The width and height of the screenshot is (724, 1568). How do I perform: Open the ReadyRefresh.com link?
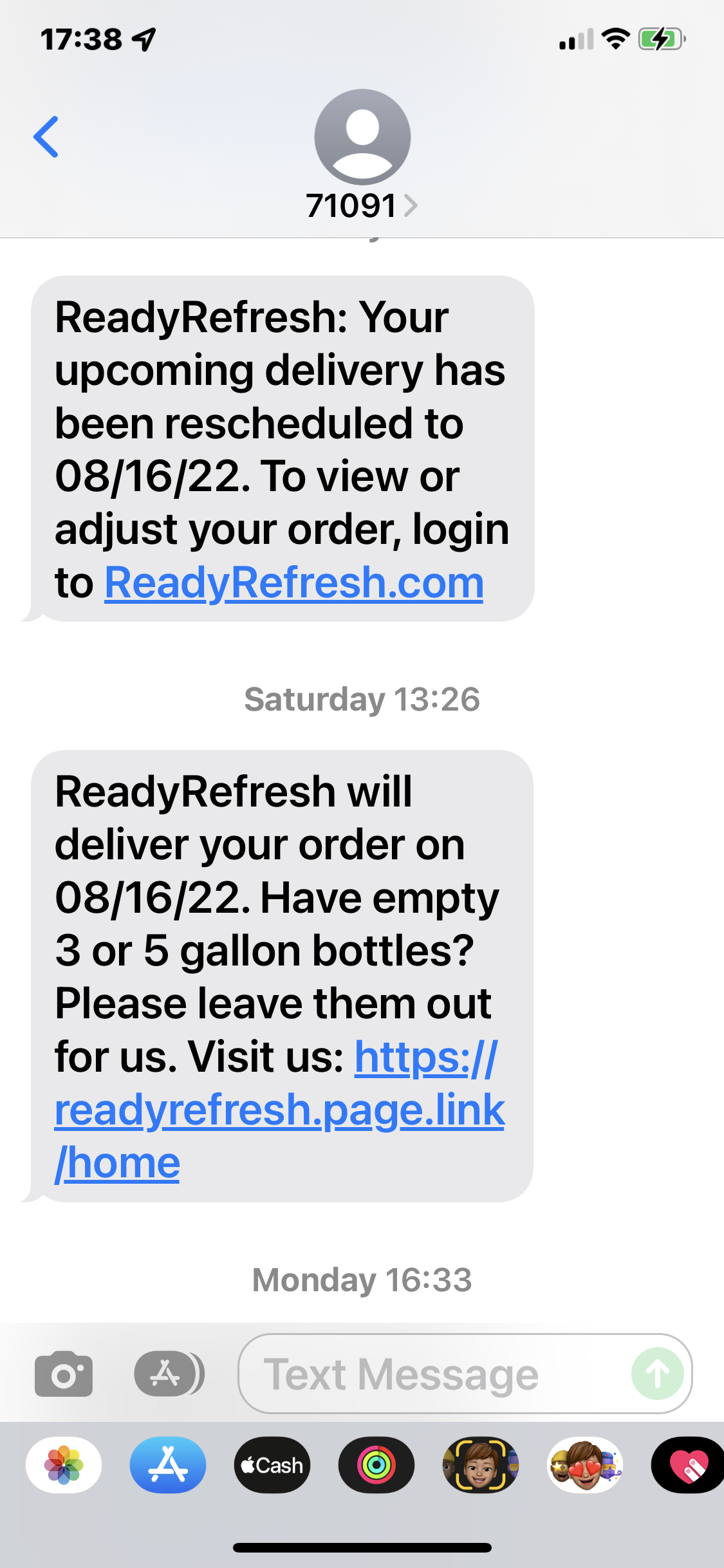(x=293, y=583)
